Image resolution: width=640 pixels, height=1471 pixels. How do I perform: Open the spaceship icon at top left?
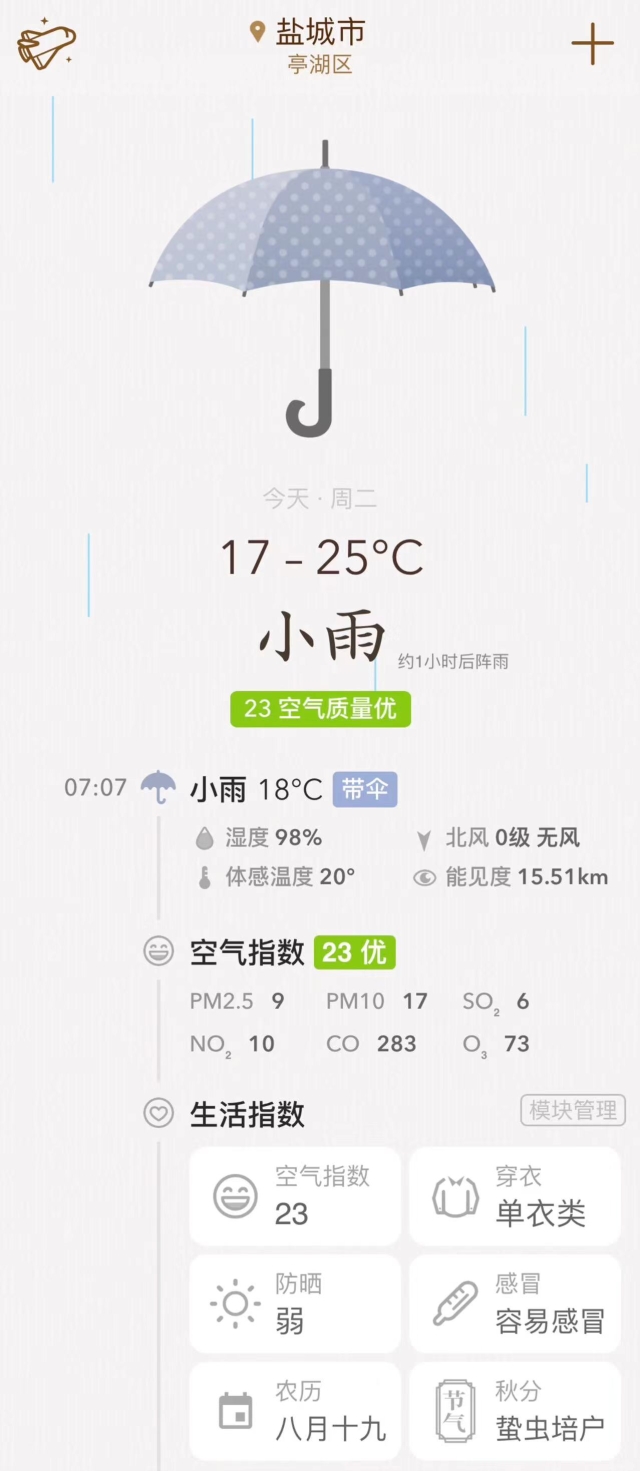46,45
